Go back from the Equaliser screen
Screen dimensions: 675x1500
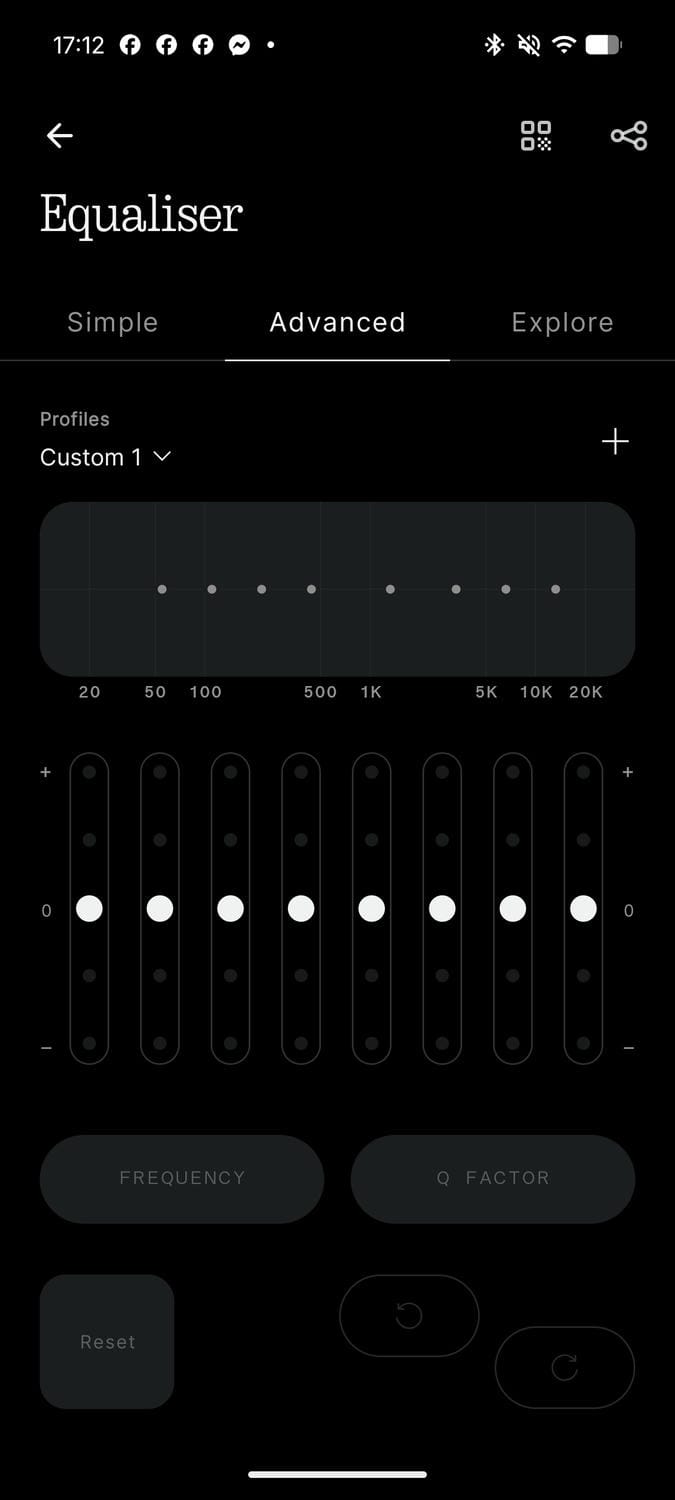(60, 136)
